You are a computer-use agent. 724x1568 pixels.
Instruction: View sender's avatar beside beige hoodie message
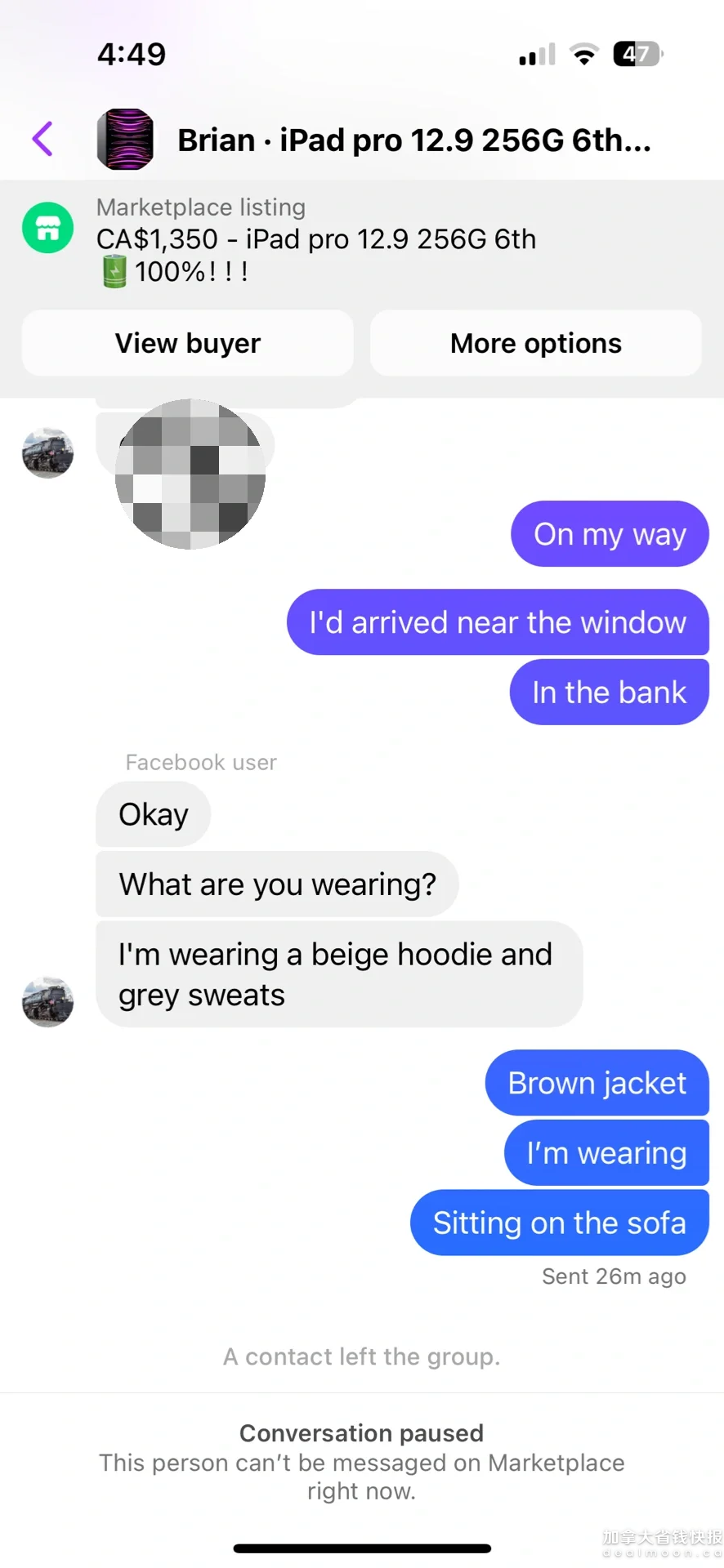pyautogui.click(x=47, y=1001)
